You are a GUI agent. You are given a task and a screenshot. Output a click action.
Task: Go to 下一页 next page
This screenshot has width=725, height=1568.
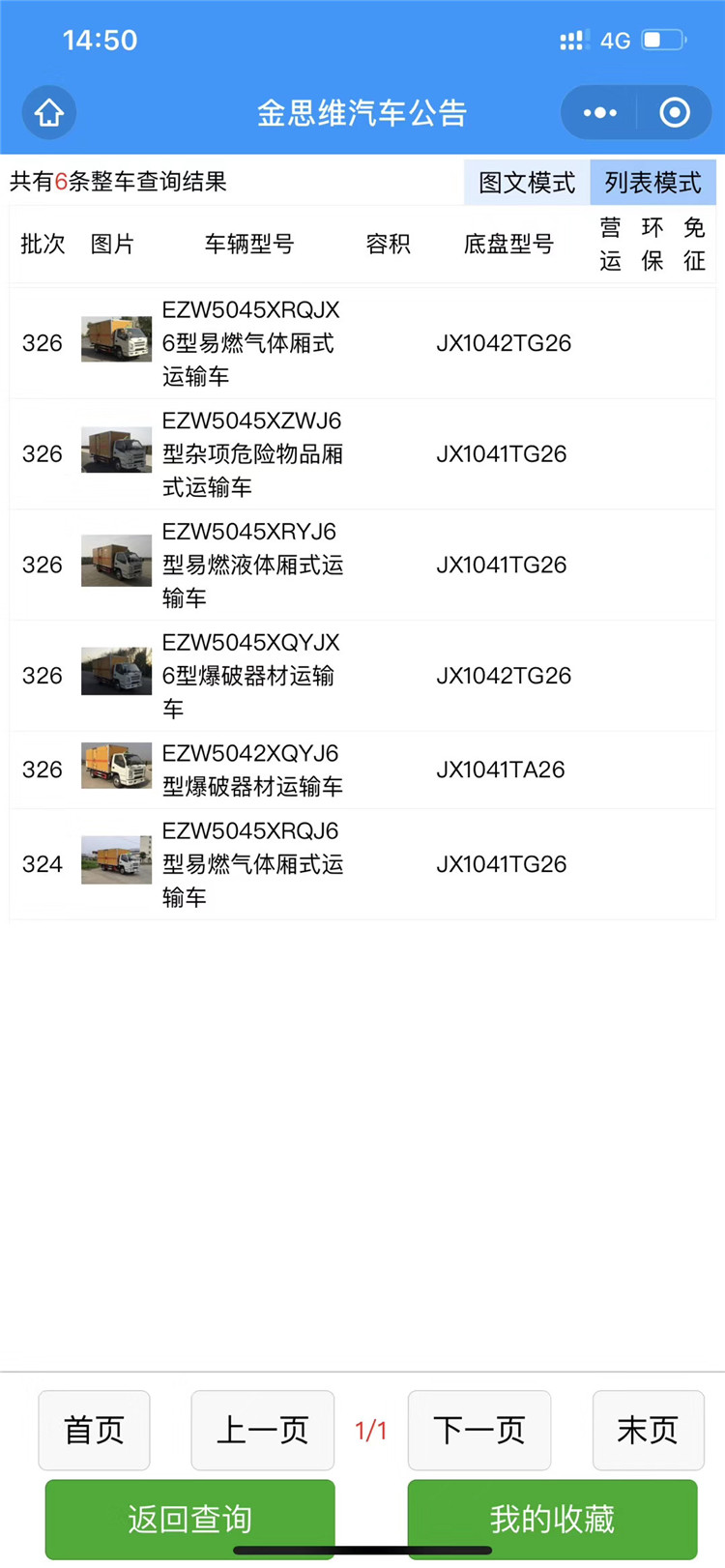pos(479,1430)
